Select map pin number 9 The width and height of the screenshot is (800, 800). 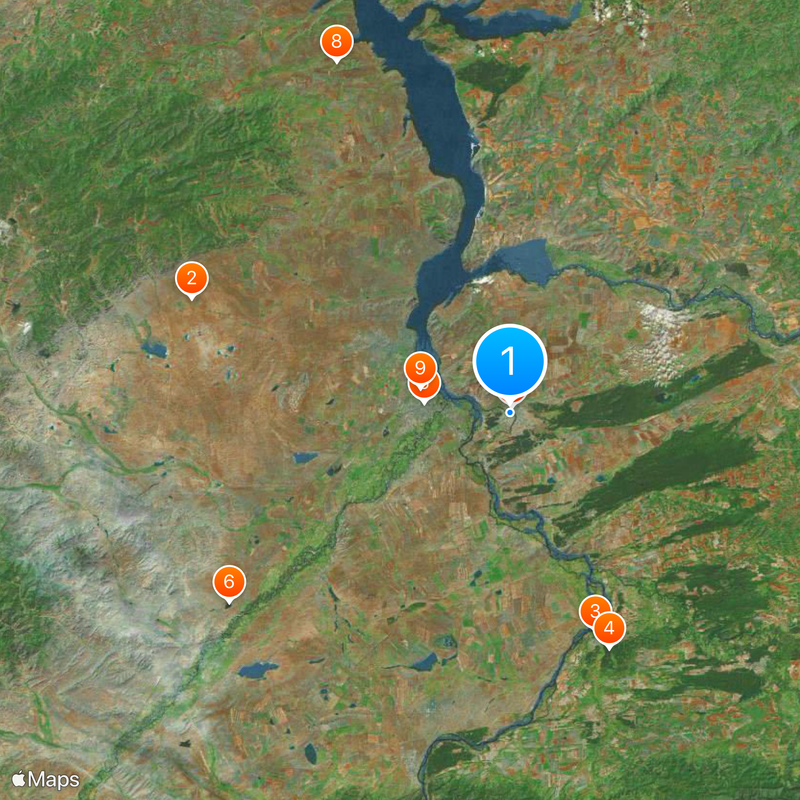(x=420, y=367)
